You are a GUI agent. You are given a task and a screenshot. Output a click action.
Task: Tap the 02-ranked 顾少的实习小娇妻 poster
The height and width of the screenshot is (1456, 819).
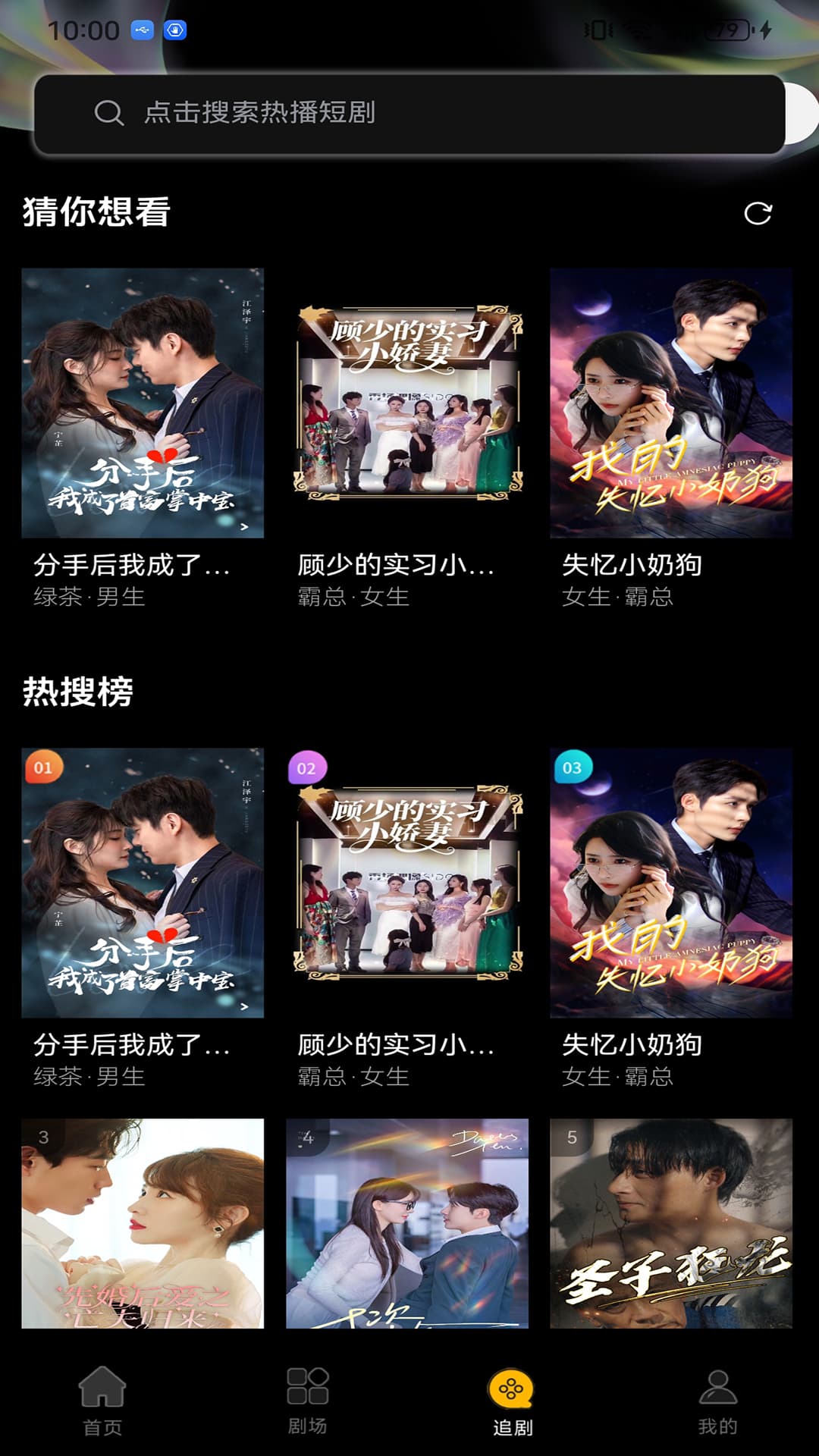pos(406,883)
